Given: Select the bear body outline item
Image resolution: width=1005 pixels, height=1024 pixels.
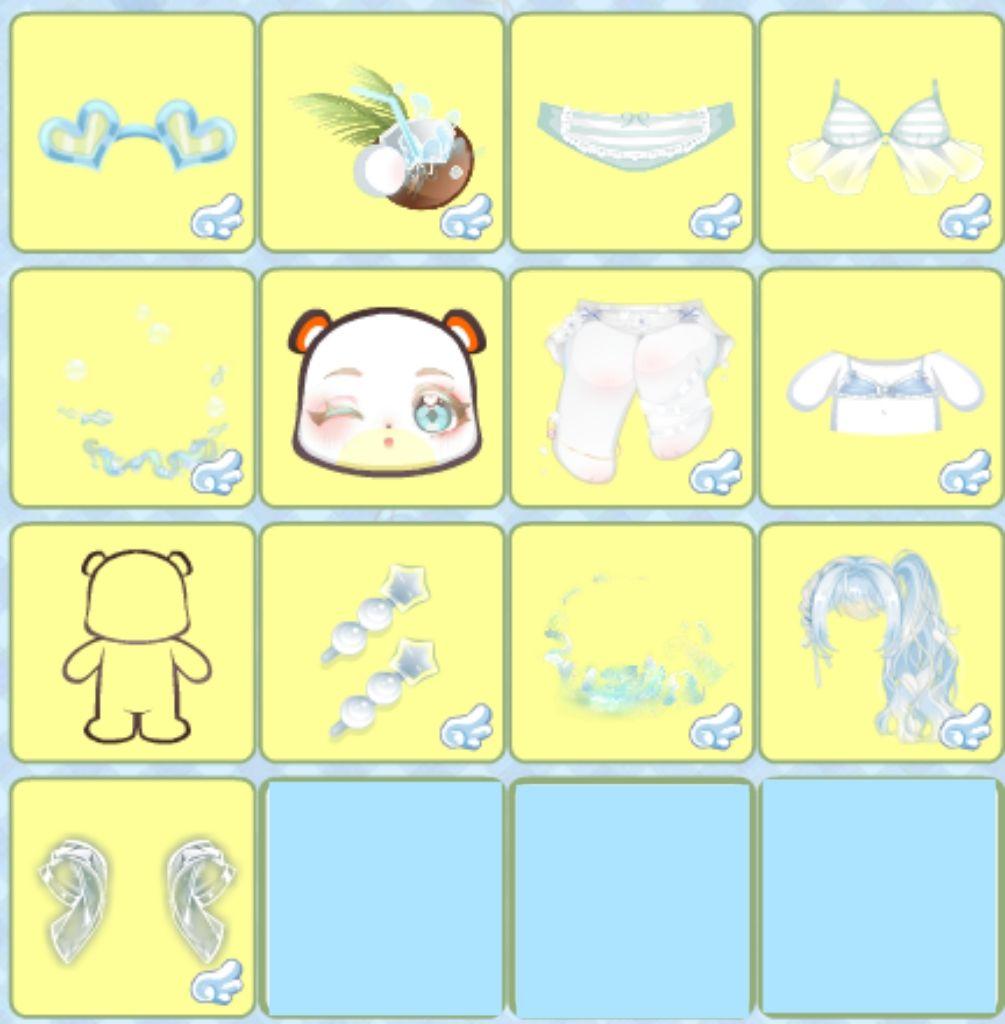Looking at the screenshot, I should (x=133, y=642).
